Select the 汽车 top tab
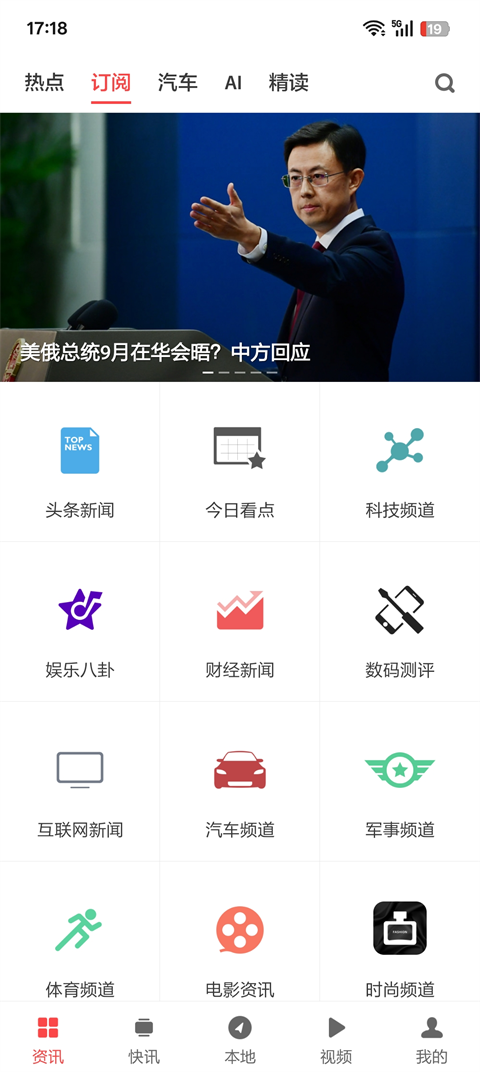This screenshot has width=480, height=1072. tap(178, 83)
